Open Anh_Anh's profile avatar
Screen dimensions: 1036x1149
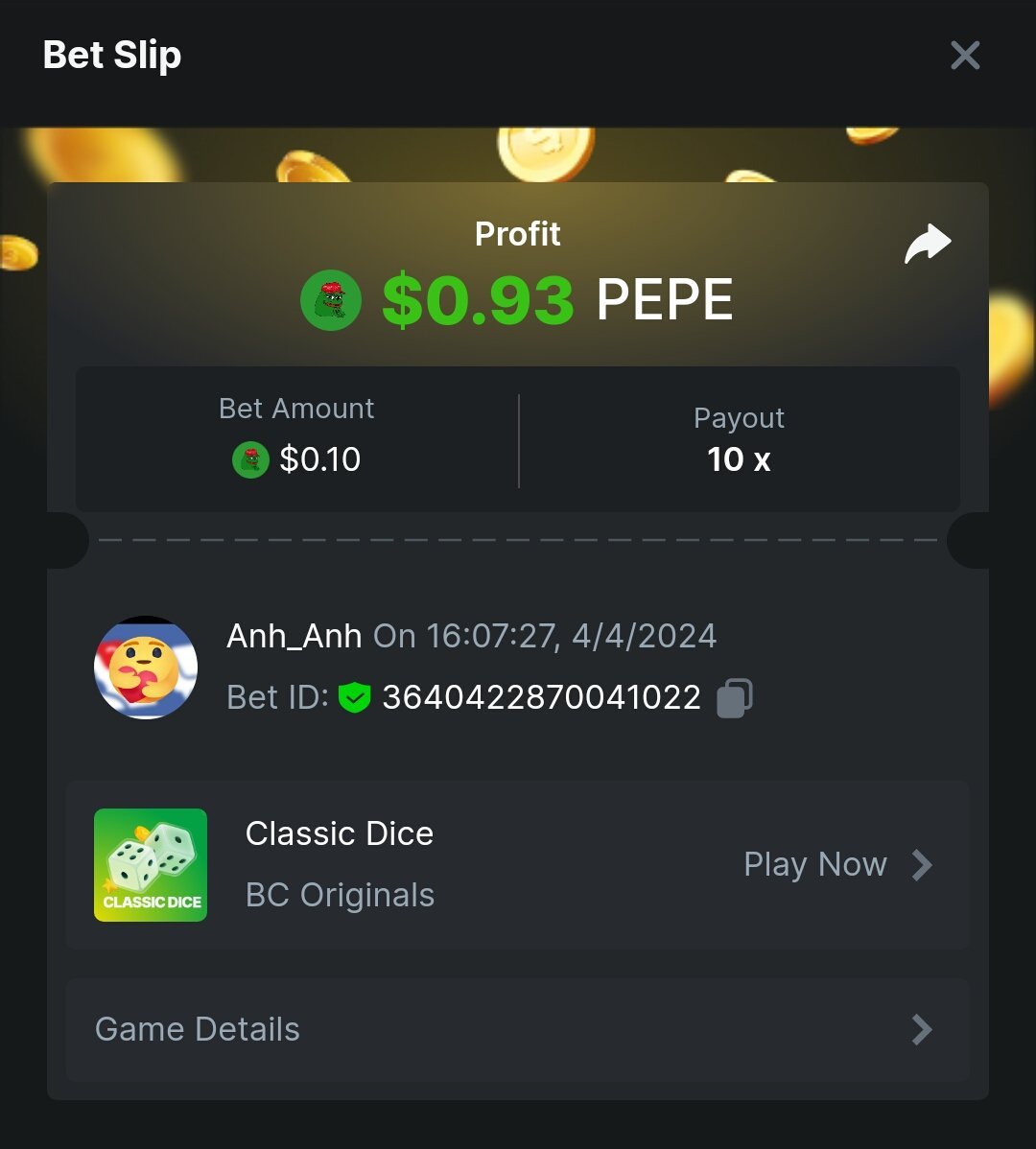(146, 668)
